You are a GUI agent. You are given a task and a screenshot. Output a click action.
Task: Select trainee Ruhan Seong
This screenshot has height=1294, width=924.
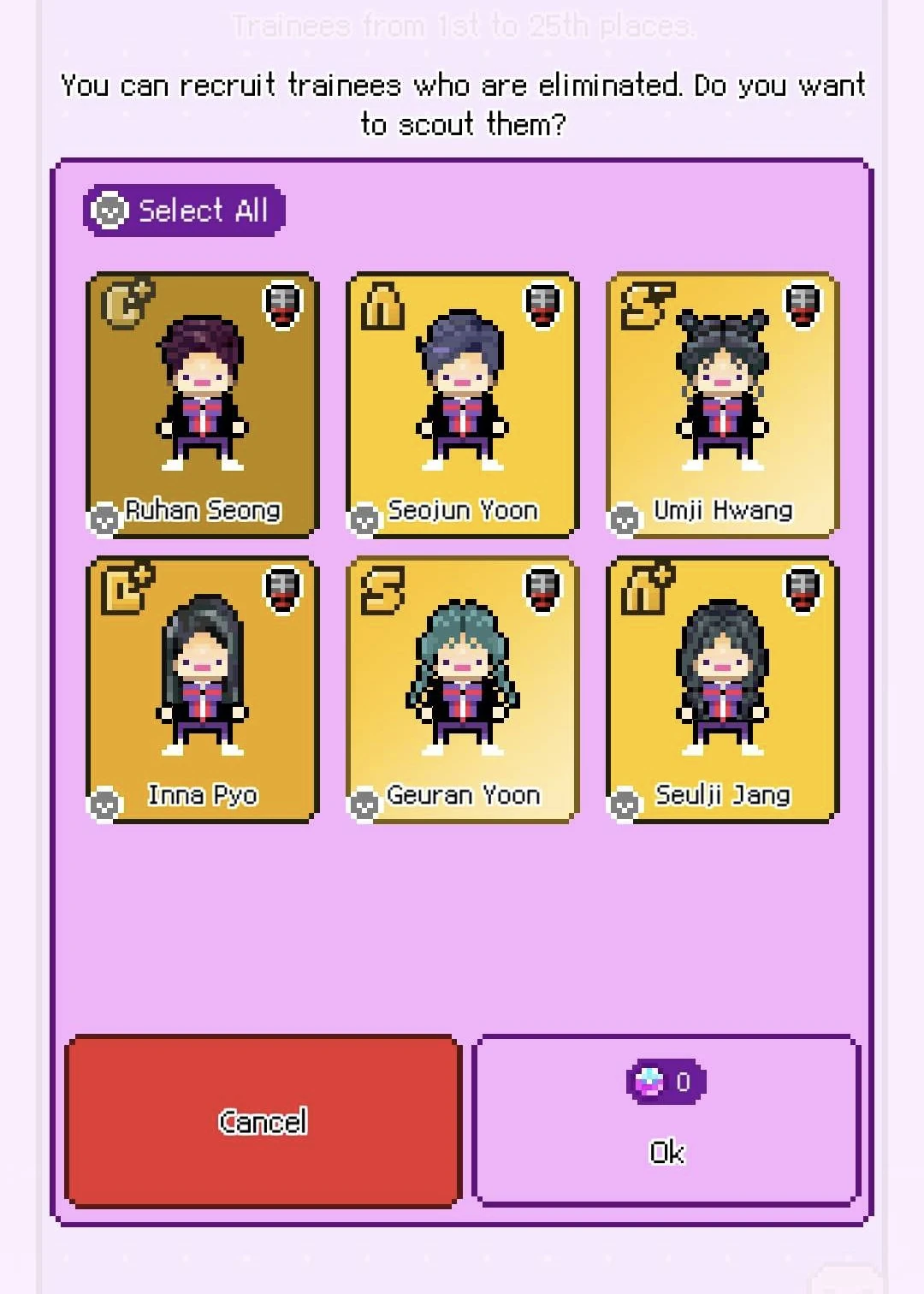tap(203, 405)
